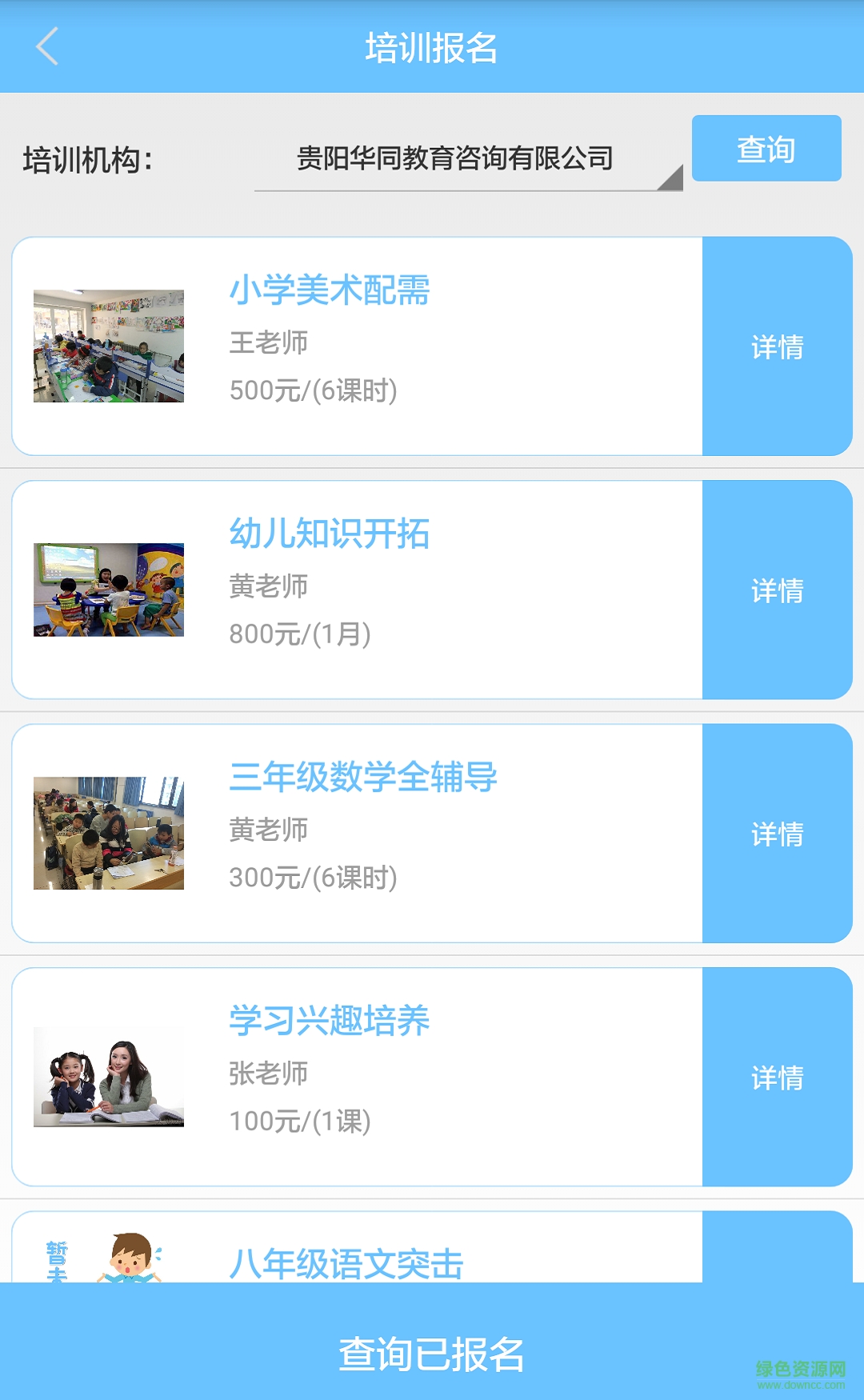Viewport: 864px width, 1400px height.
Task: Open the 幼儿知识开拓 course card
Action: pos(357,590)
